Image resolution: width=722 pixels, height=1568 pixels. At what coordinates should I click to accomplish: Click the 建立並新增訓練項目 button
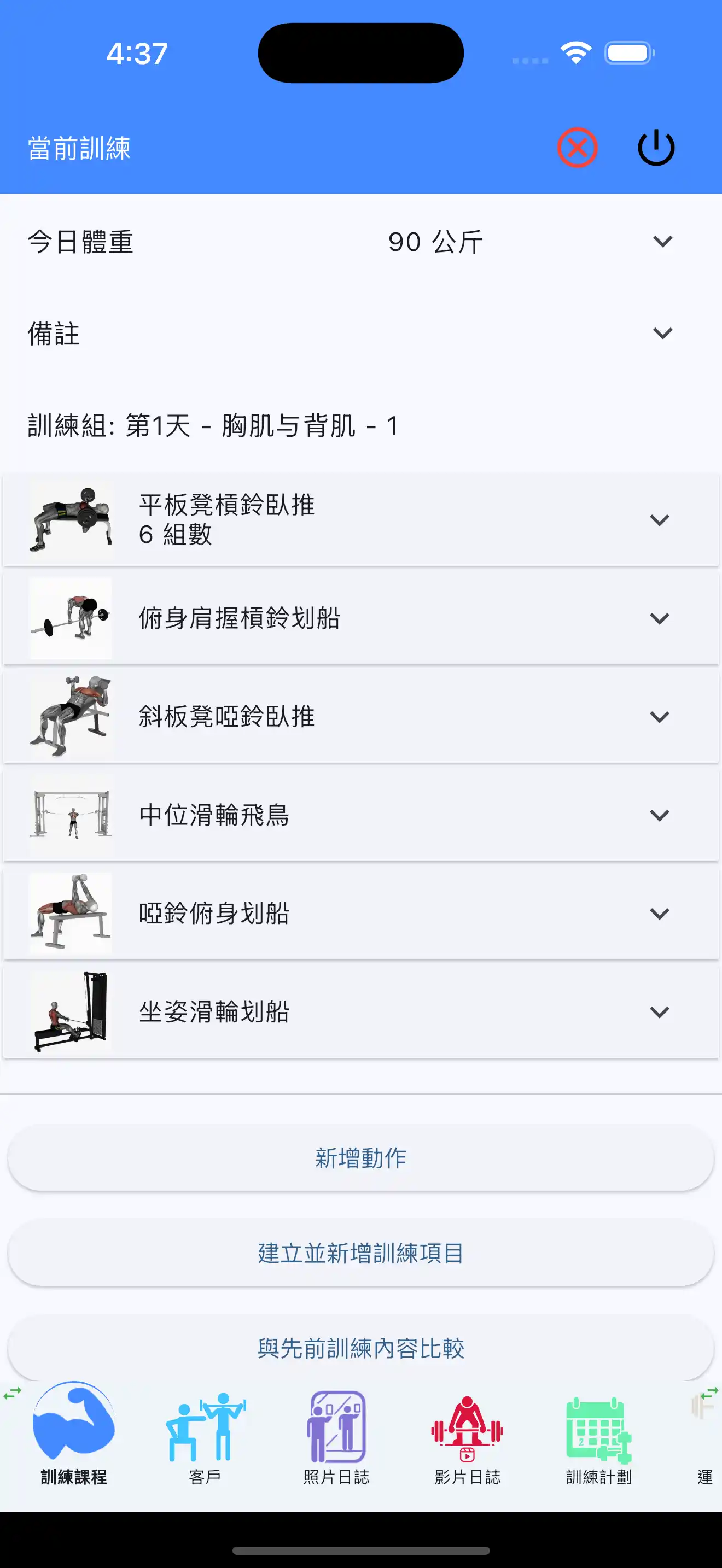(360, 1253)
